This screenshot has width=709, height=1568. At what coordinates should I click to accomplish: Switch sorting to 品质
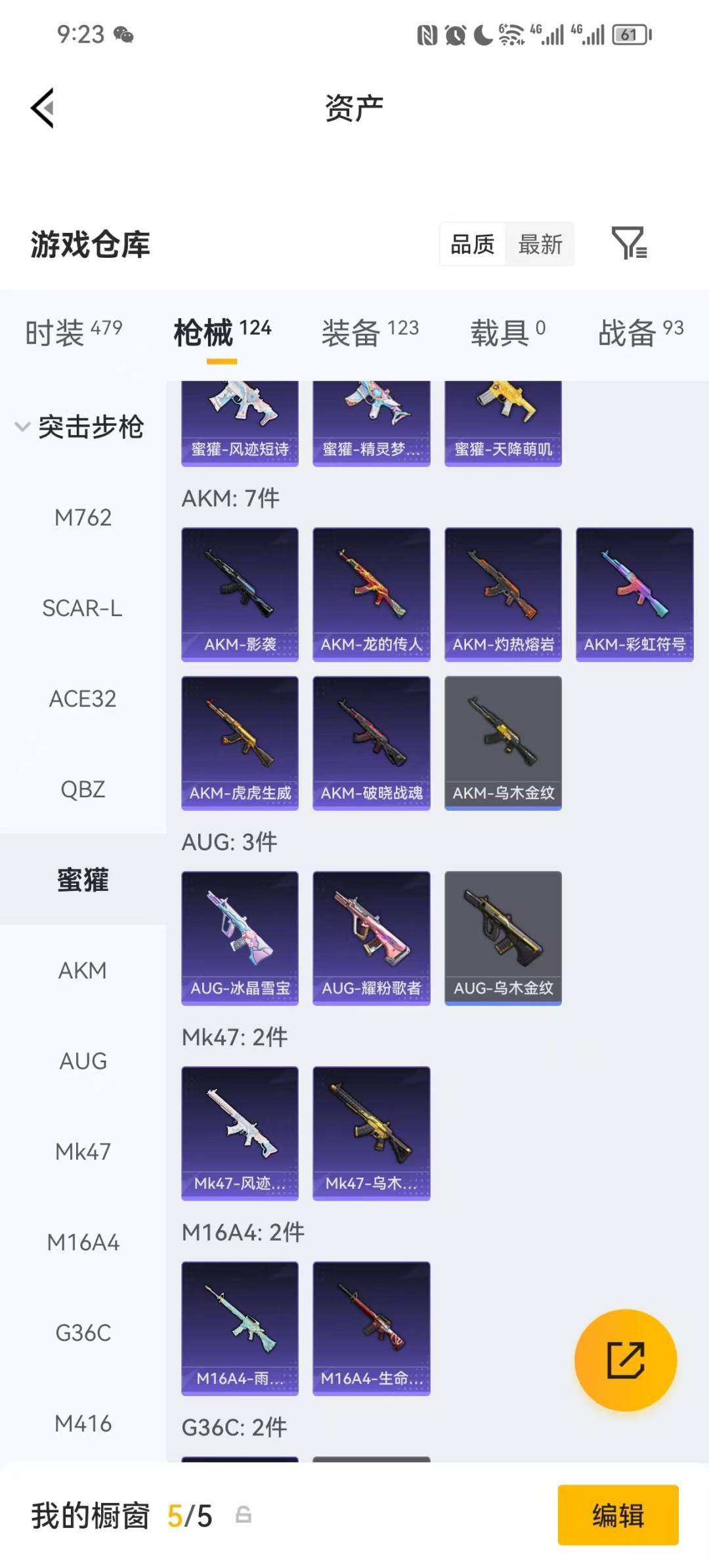tap(473, 244)
